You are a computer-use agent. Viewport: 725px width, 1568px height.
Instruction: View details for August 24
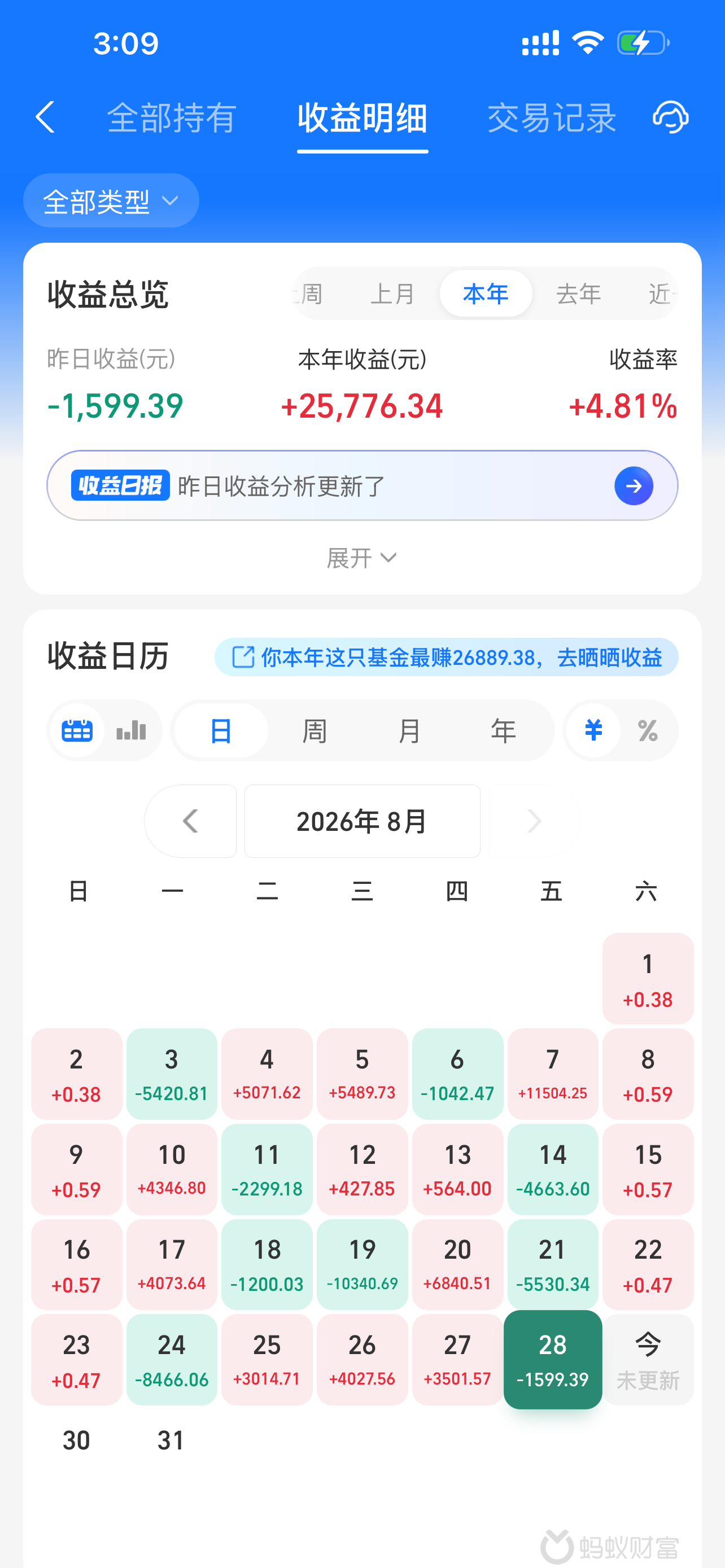[172, 1360]
